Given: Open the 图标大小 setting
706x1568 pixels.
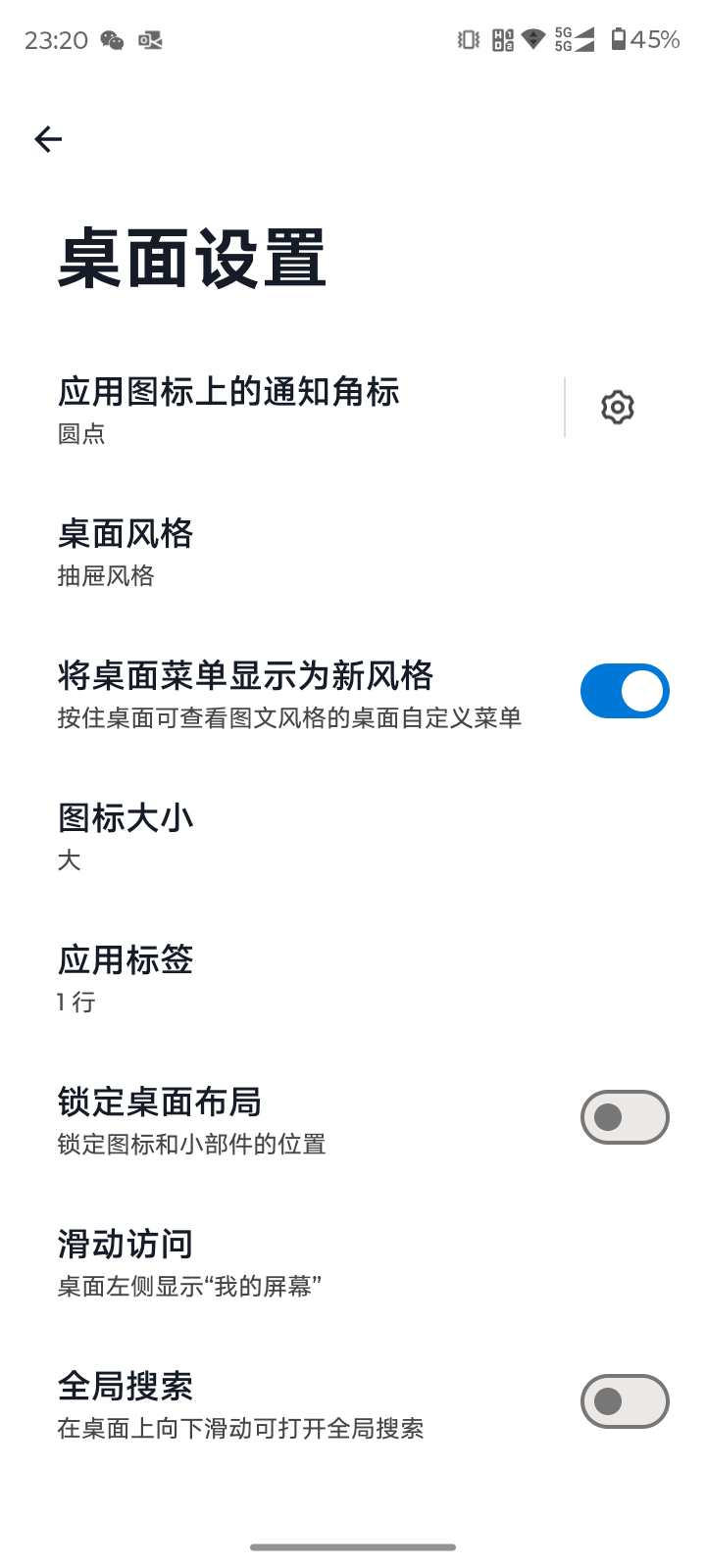Looking at the screenshot, I should coord(294,835).
